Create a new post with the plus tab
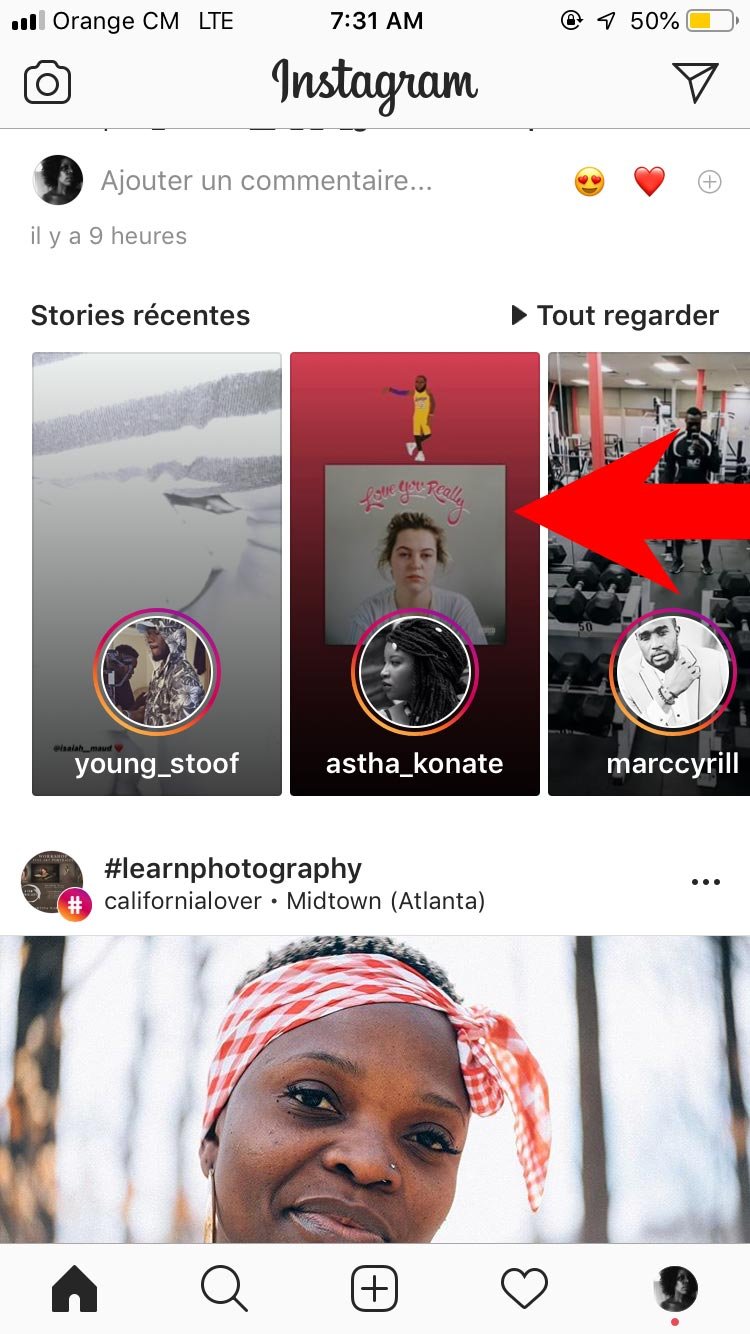750x1334 pixels. (x=375, y=1288)
